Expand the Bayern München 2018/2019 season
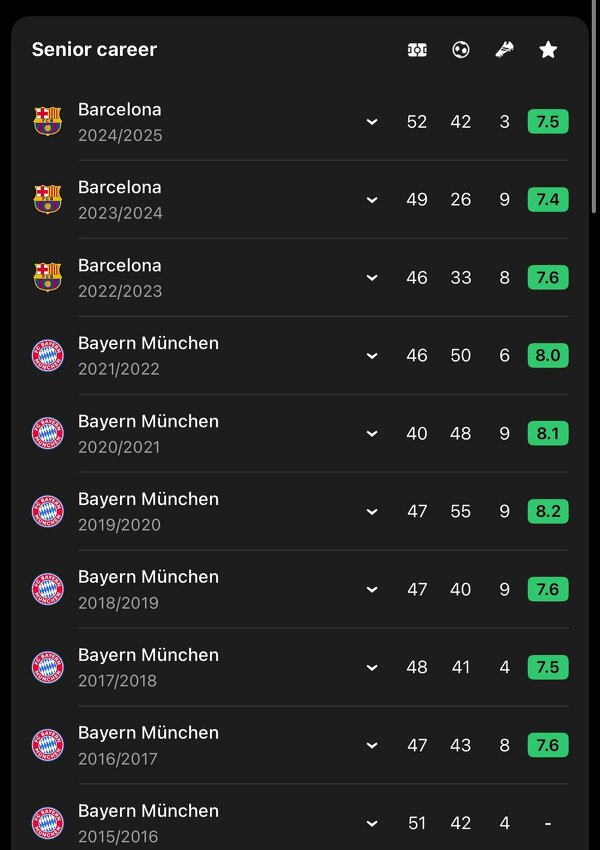This screenshot has width=600, height=850. [372, 590]
